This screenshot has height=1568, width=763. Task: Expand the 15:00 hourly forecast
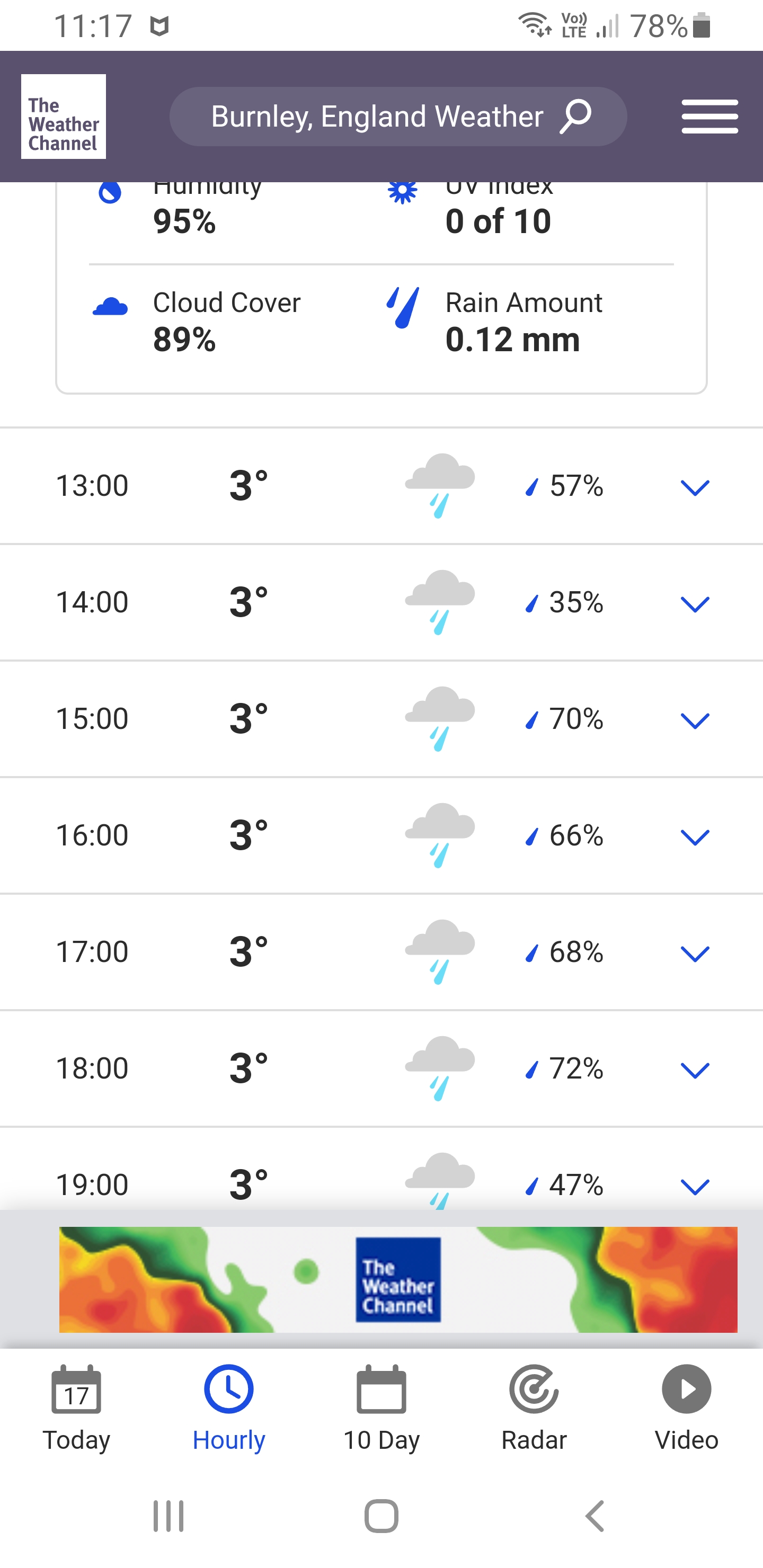point(694,720)
